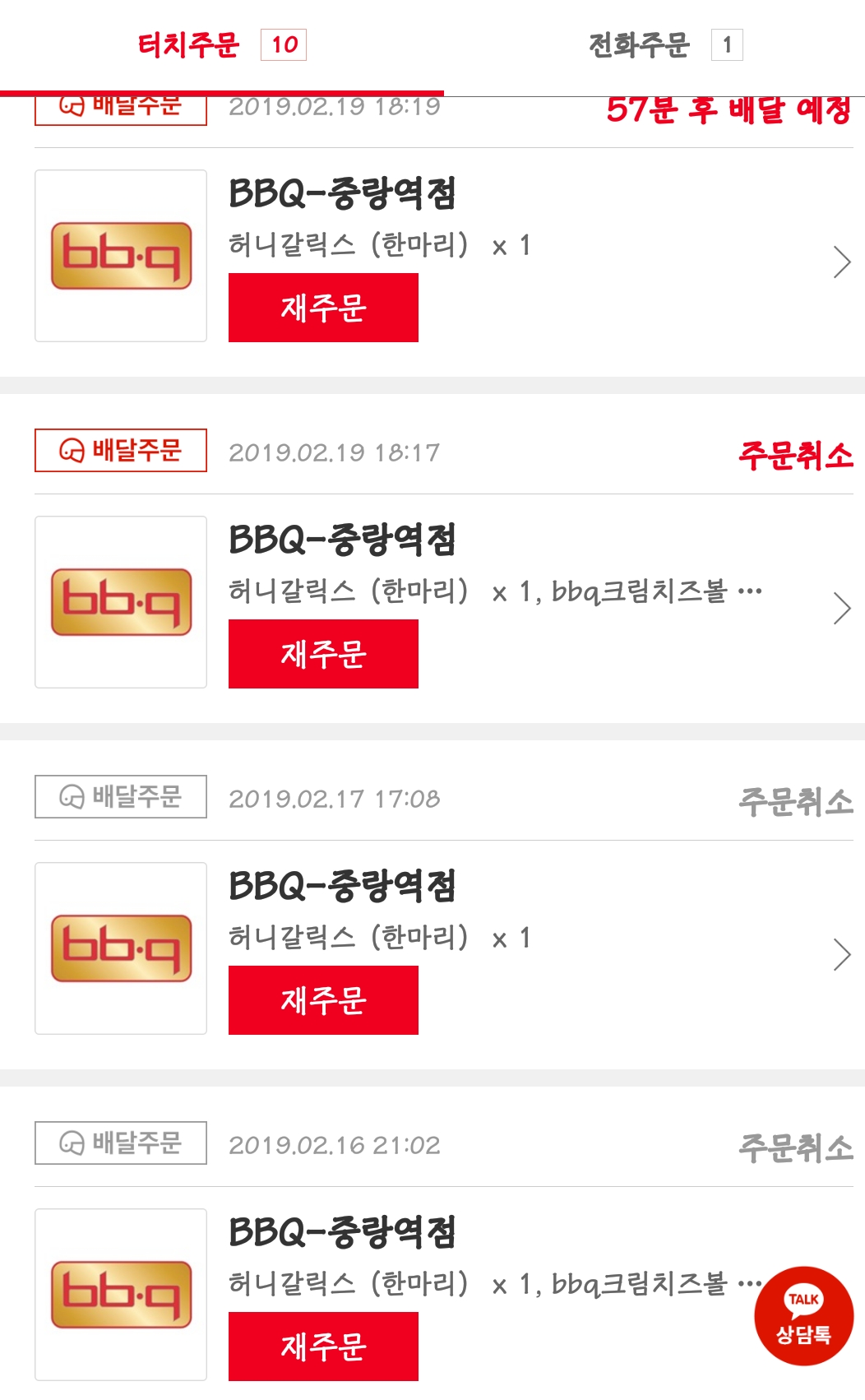
Task: Reorder the 2019.02.17 17:08 order
Action: click(x=323, y=1000)
